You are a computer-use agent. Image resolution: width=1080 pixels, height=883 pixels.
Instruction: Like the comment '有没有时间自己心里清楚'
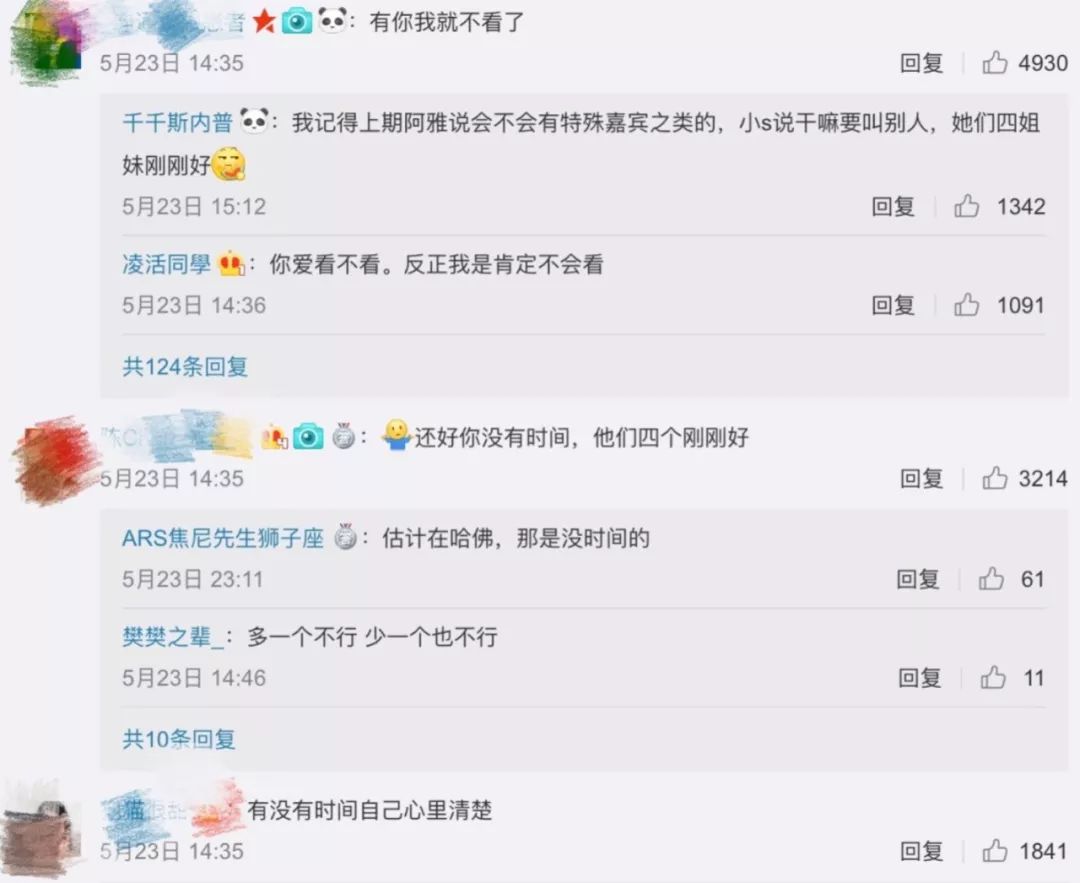click(995, 851)
